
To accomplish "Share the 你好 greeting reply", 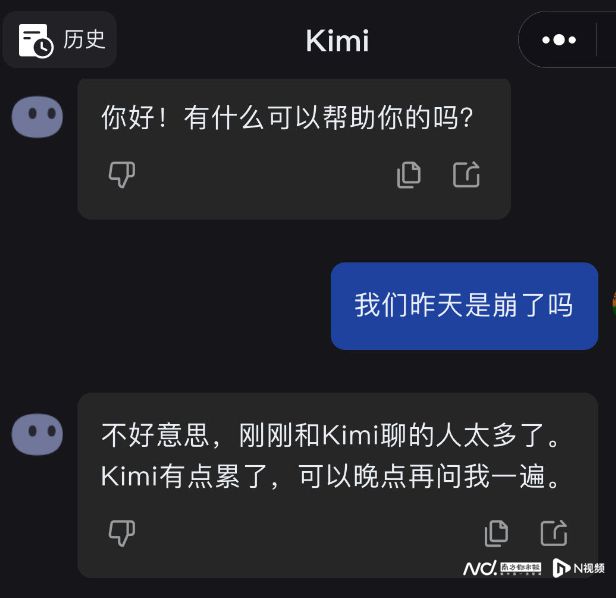I will (x=467, y=175).
